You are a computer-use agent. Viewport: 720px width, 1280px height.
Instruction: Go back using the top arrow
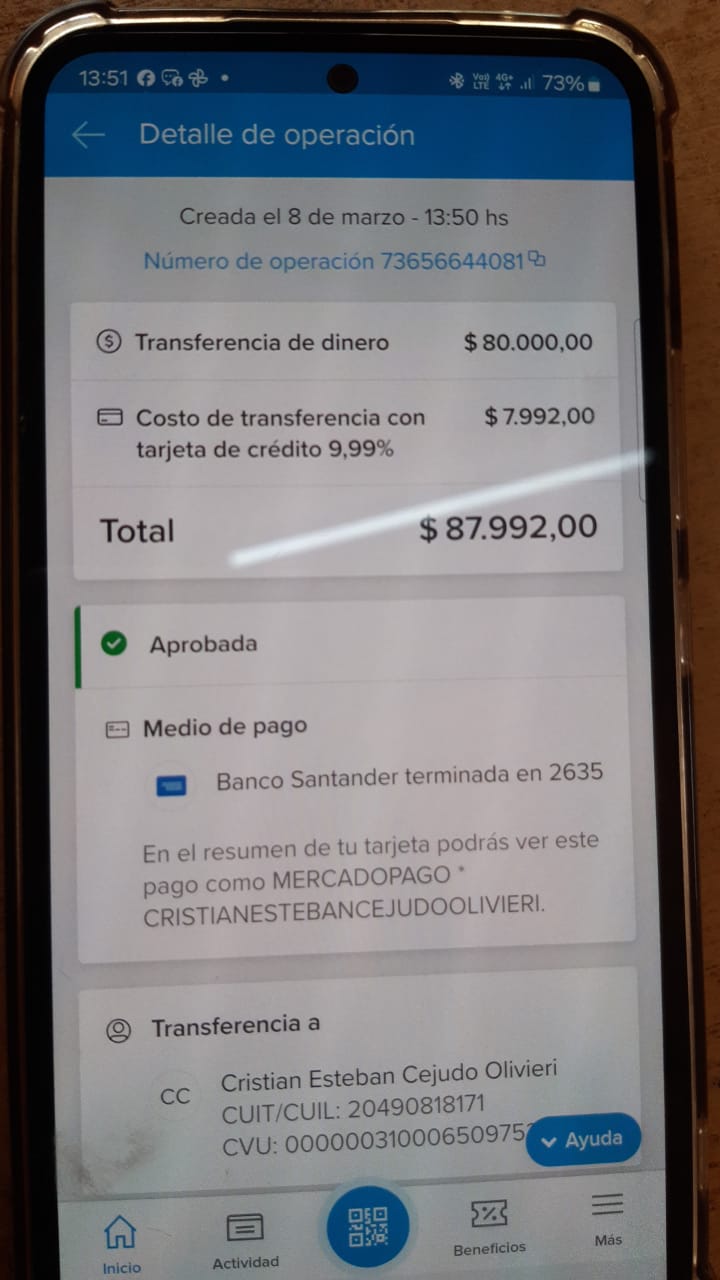(x=88, y=136)
